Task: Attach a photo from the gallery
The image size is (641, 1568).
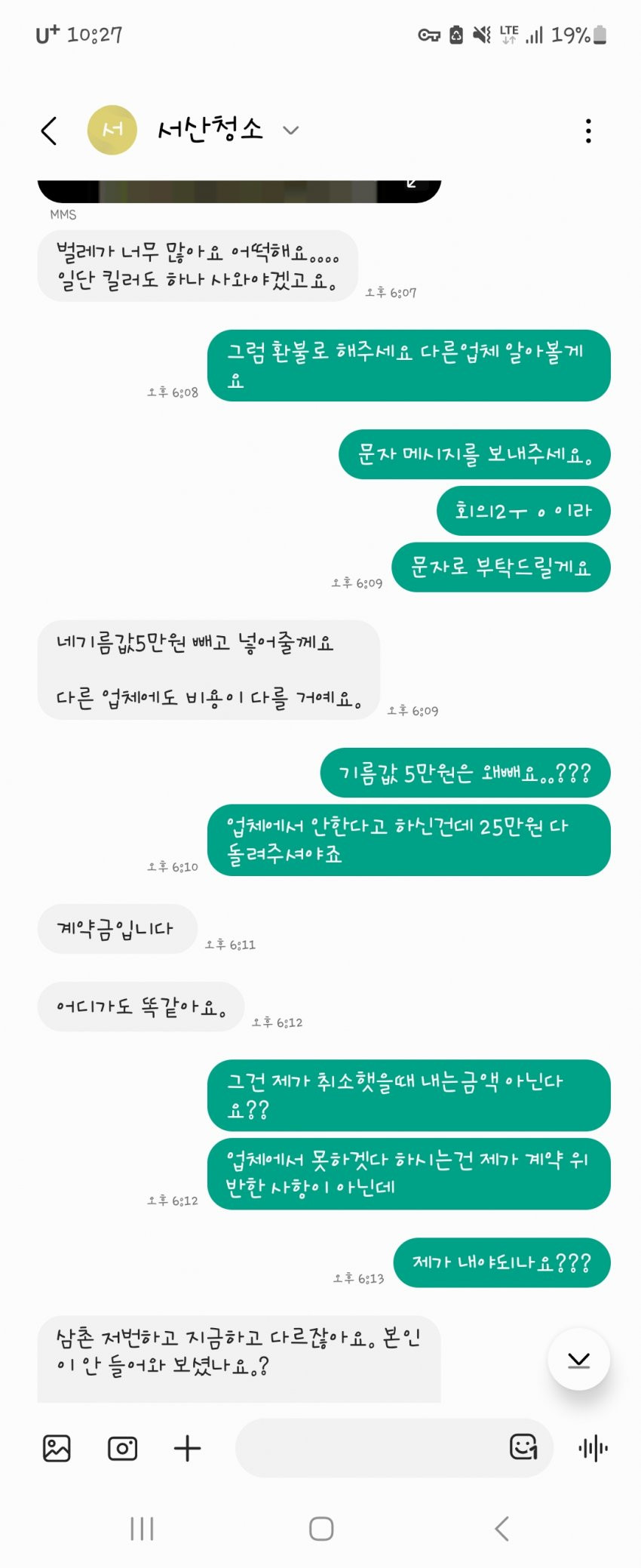Action: 57,1448
